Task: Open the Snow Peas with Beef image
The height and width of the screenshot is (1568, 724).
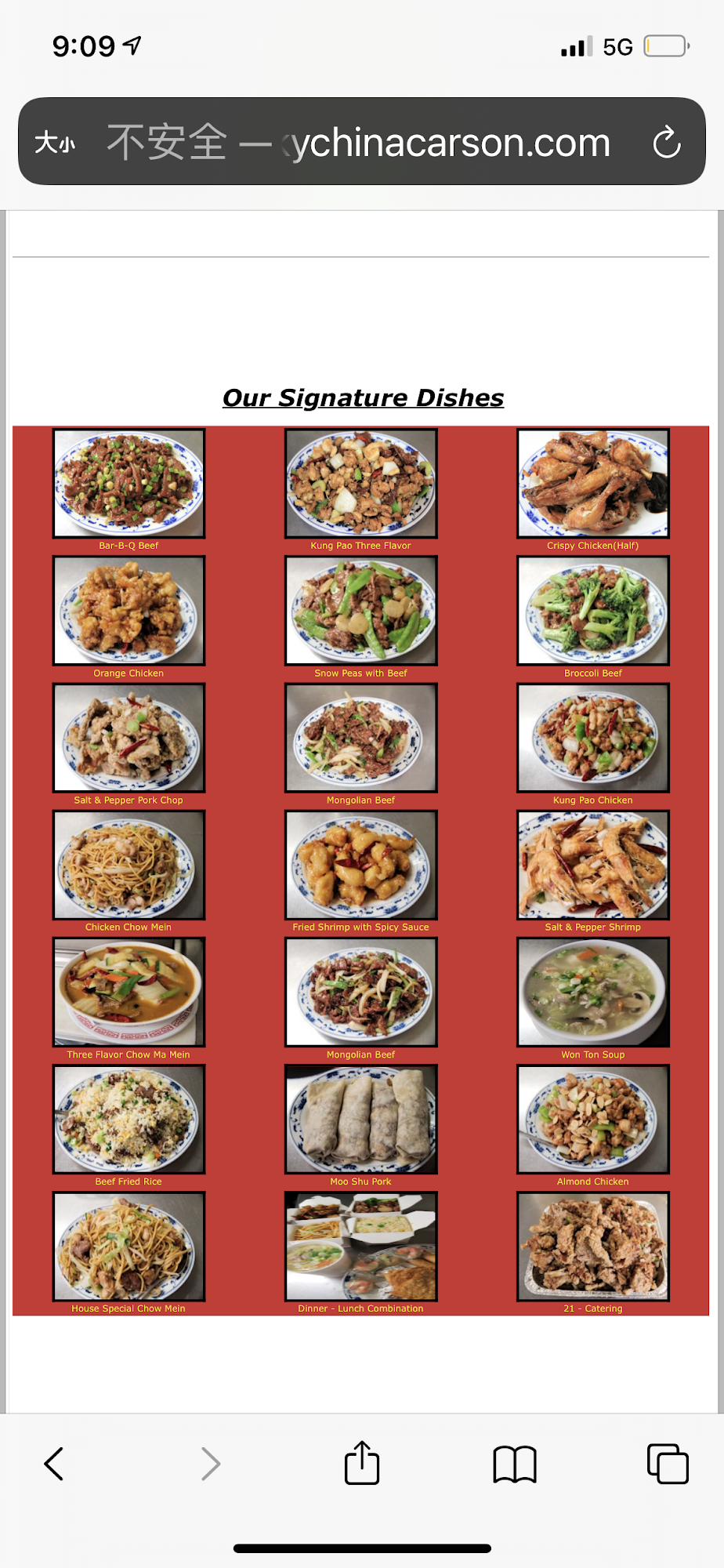Action: click(360, 611)
